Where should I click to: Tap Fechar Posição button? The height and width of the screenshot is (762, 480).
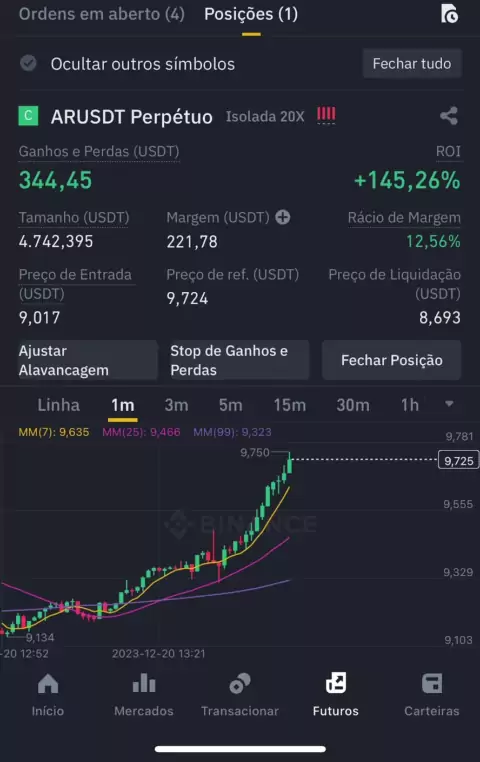pyautogui.click(x=392, y=360)
